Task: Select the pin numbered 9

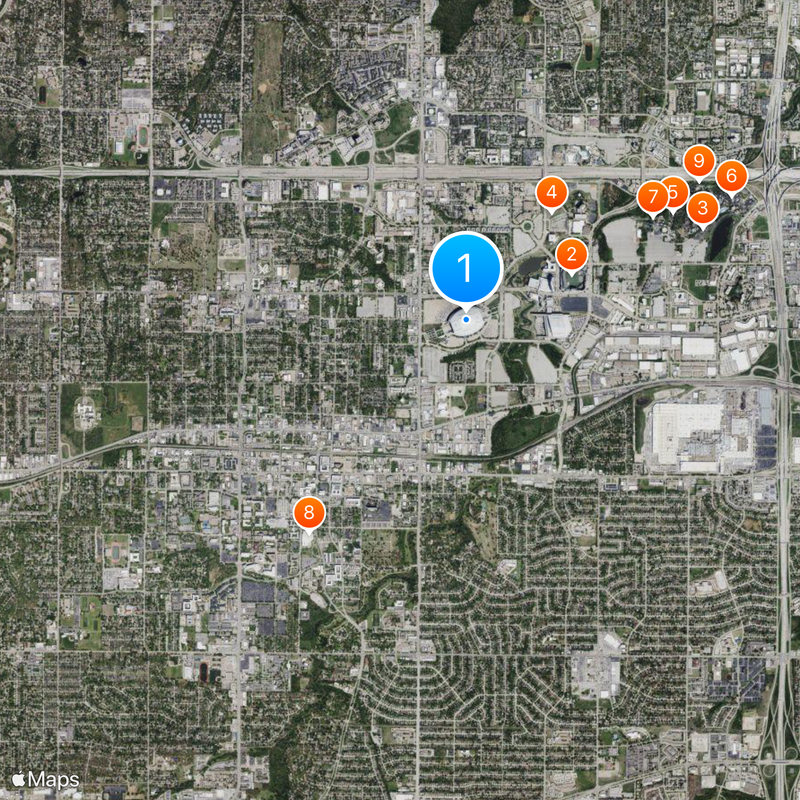Action: (x=698, y=160)
